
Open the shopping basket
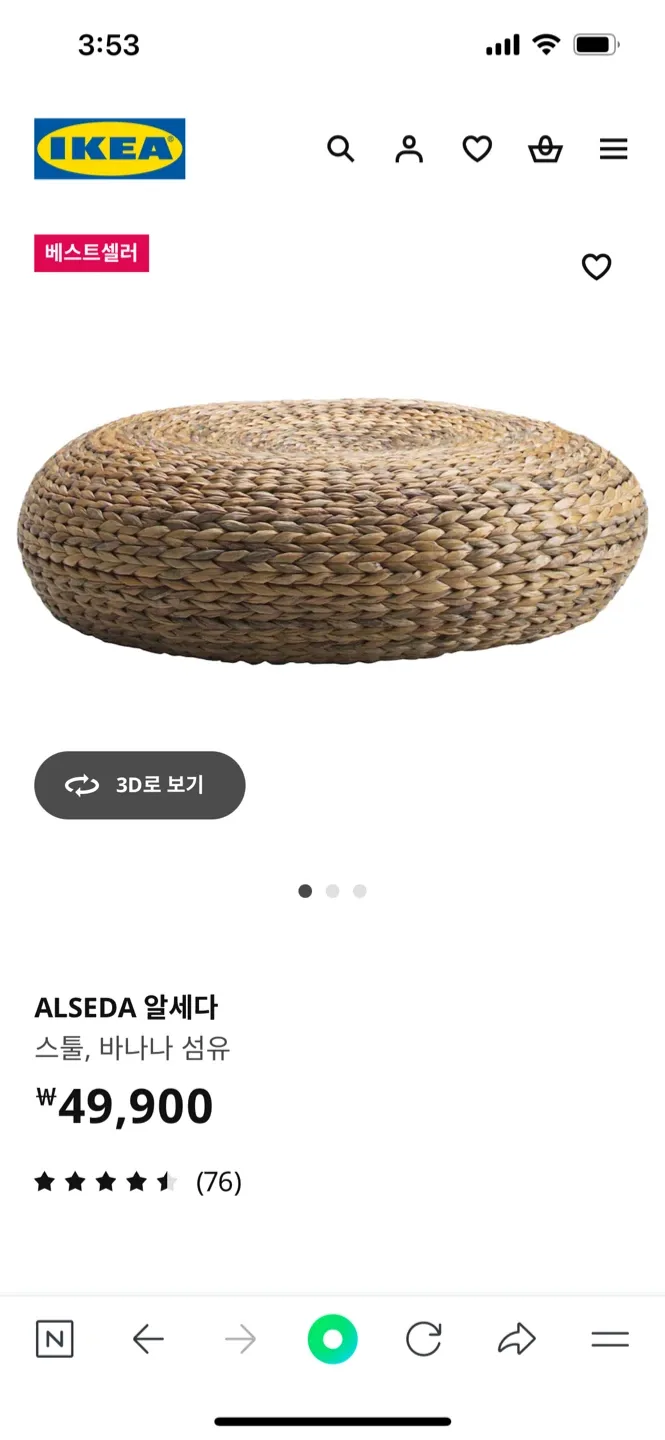(545, 150)
